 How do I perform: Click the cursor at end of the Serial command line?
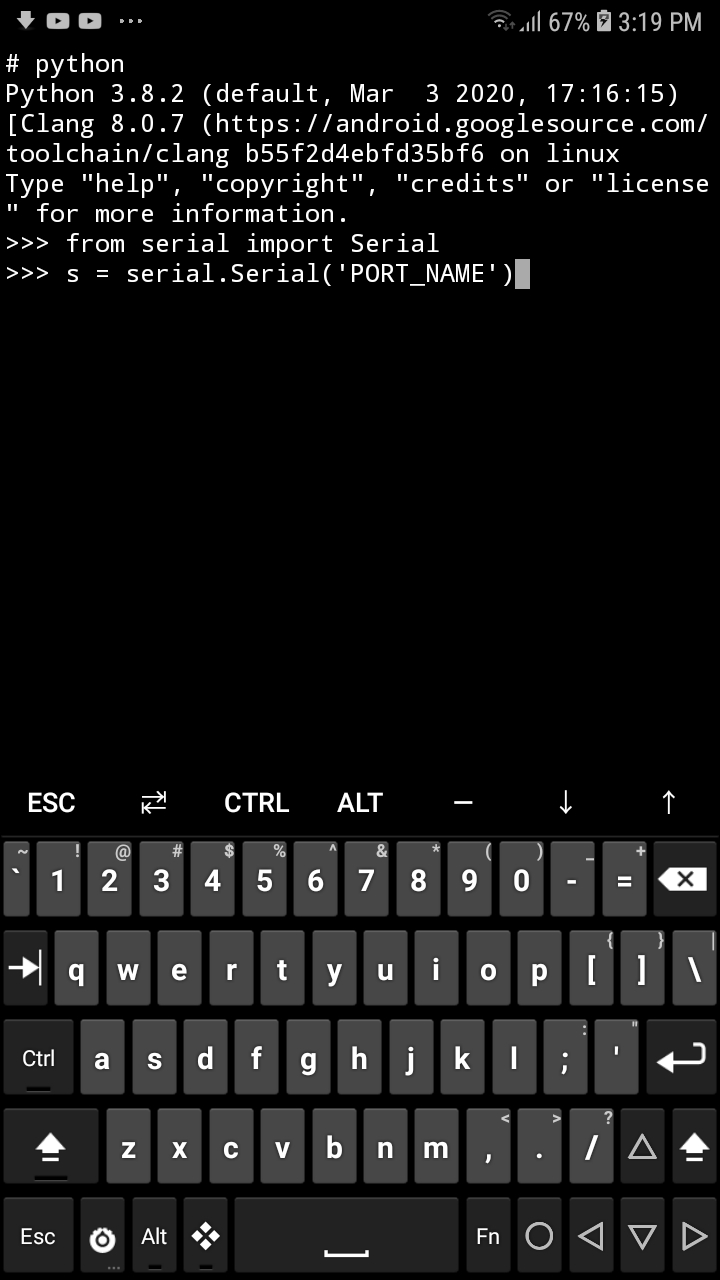pos(523,273)
